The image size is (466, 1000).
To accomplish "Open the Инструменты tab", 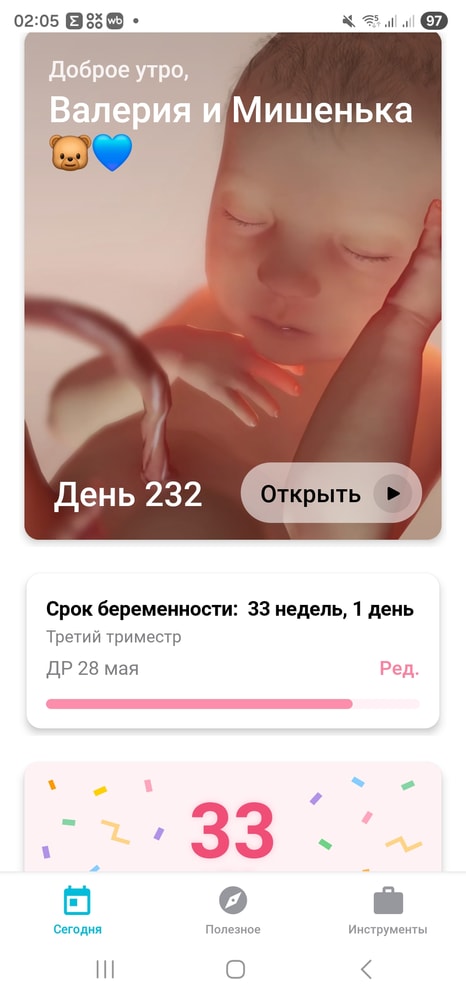I will pos(388,911).
